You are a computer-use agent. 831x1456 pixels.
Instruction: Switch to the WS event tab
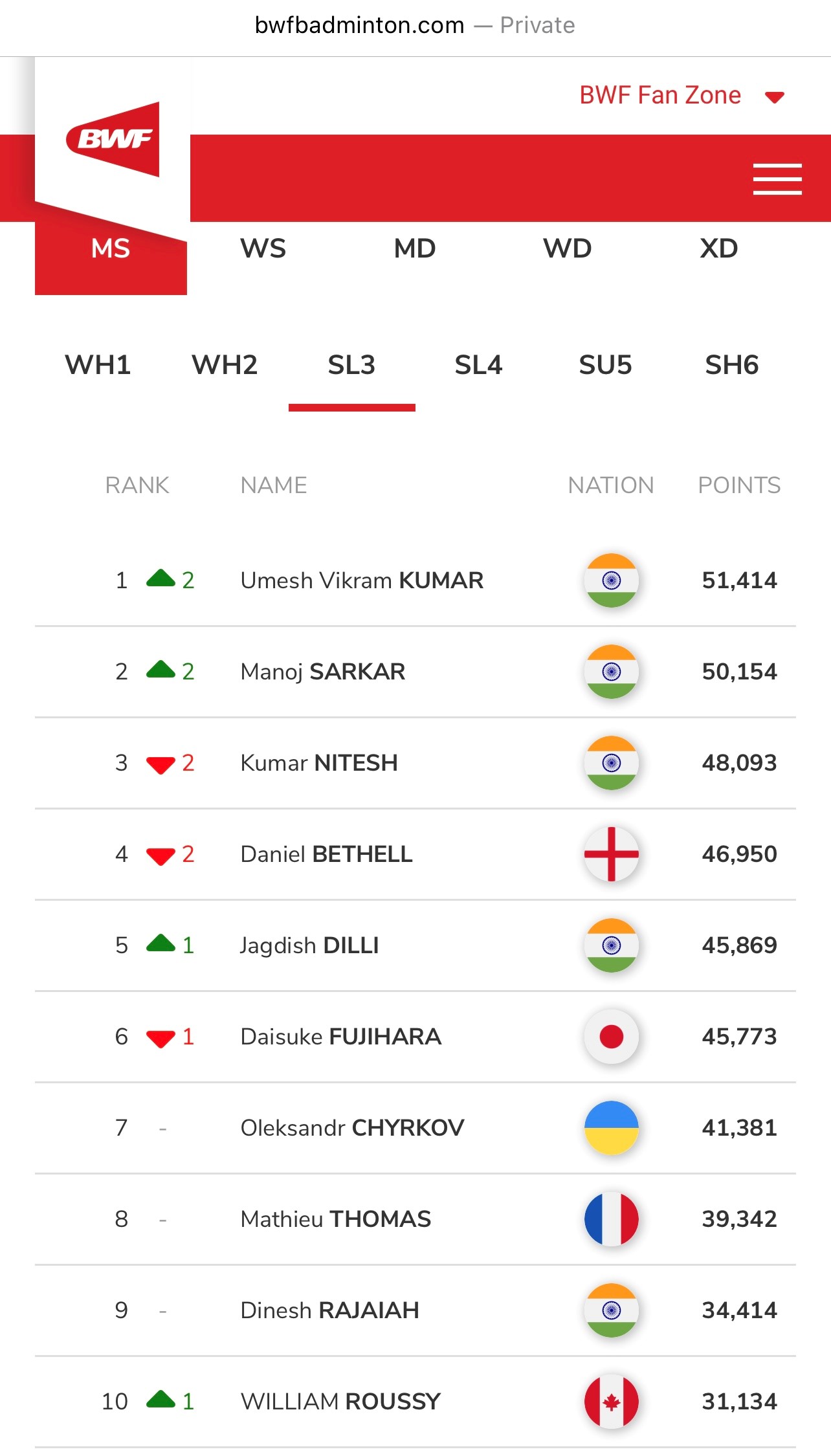[x=263, y=249]
